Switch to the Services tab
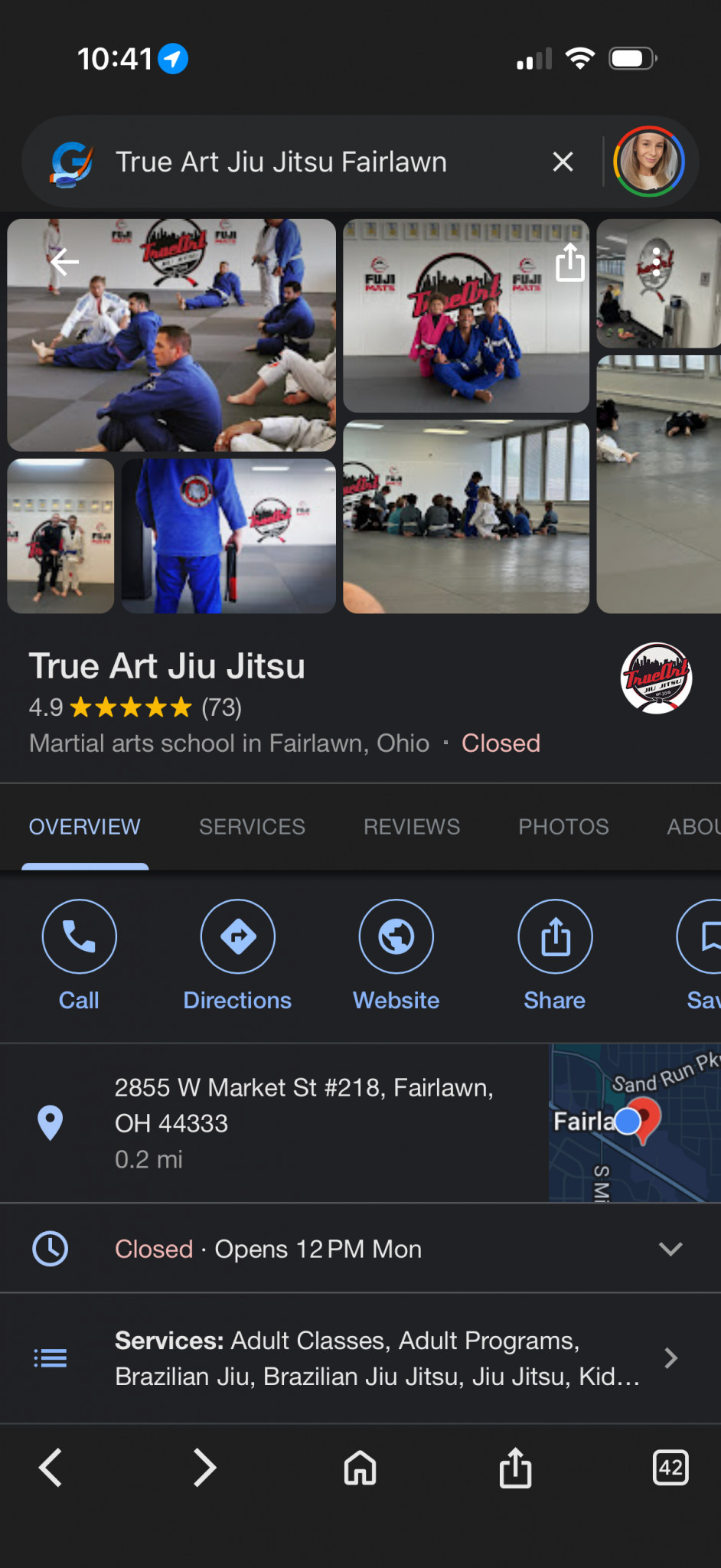Screen dimensions: 721x1568 point(252,827)
